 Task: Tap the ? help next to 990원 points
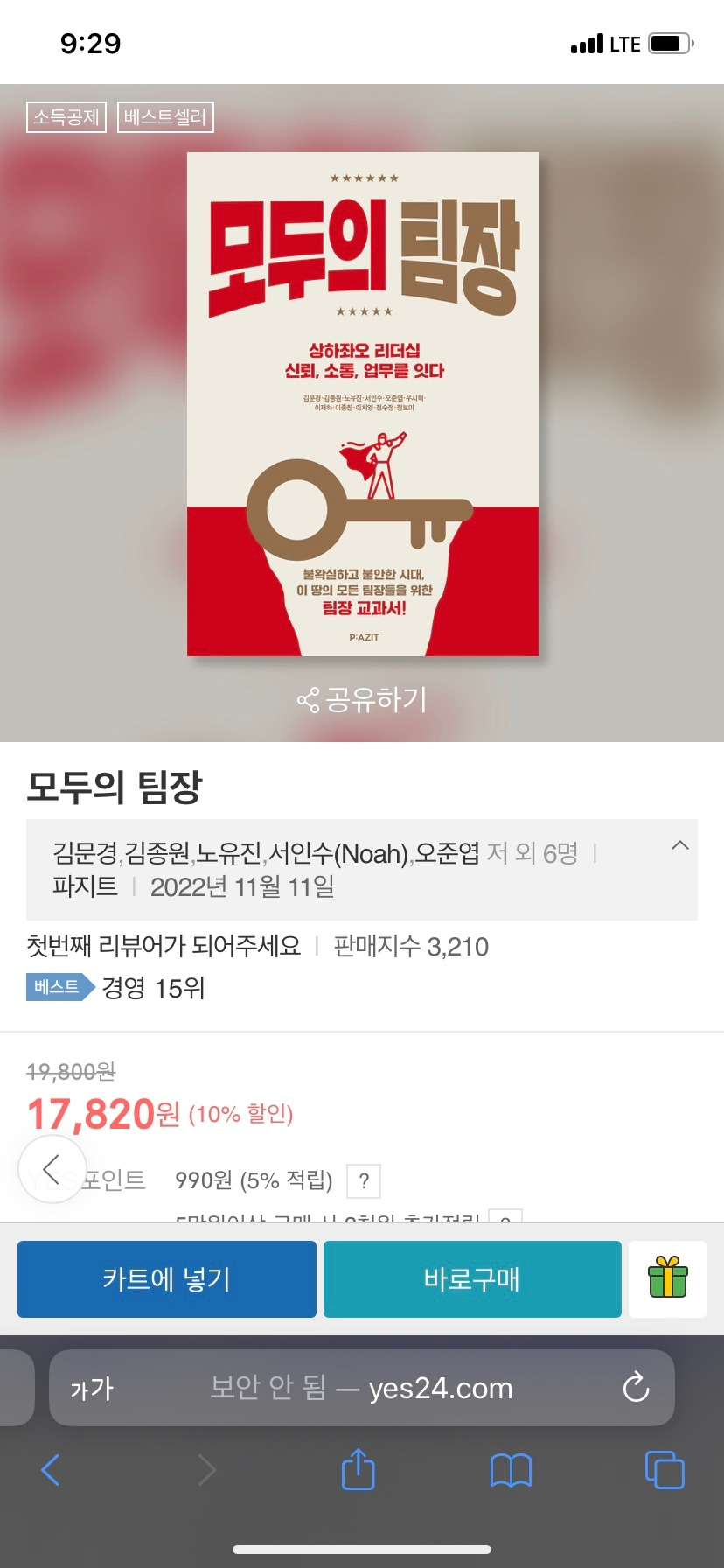point(364,1179)
